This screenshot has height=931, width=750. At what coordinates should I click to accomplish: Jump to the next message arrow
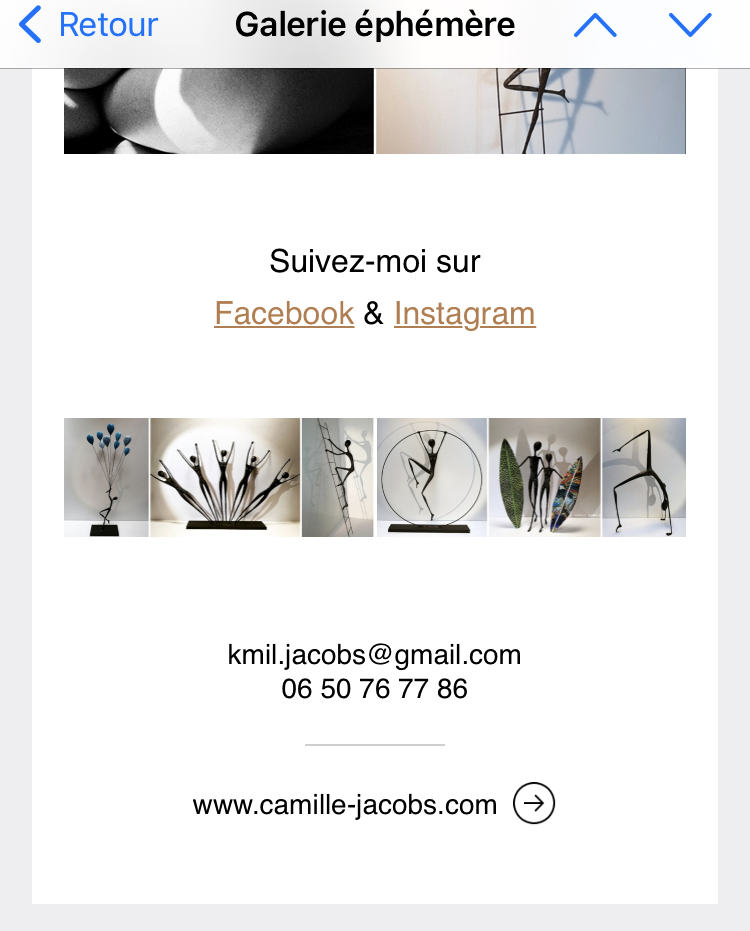tap(690, 25)
